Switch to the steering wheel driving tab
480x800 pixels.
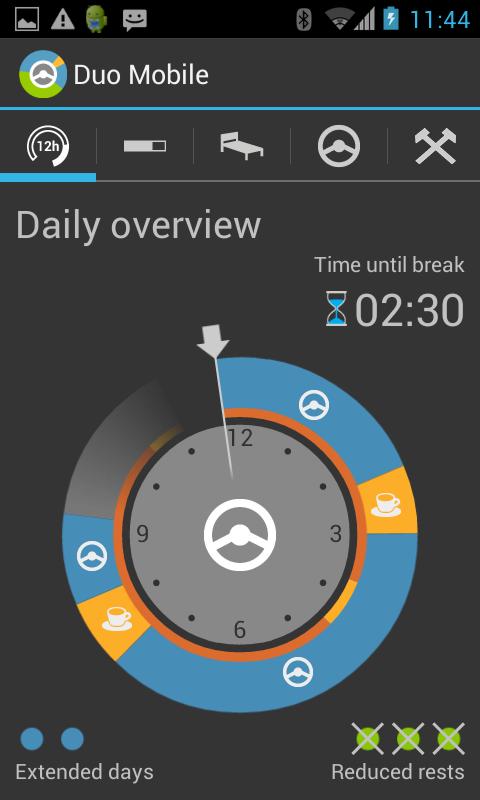(x=339, y=146)
